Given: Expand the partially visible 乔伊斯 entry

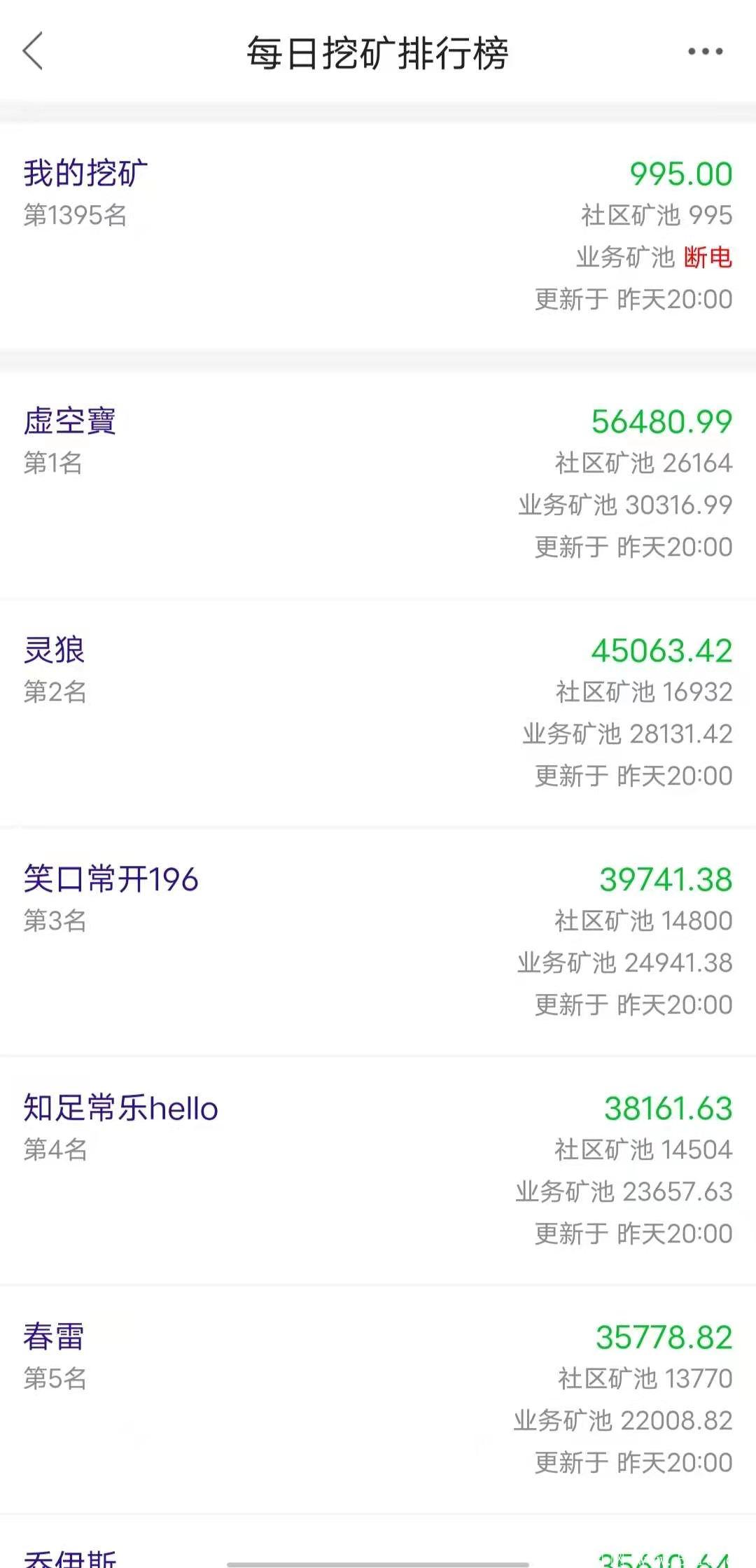Looking at the screenshot, I should point(70,1557).
